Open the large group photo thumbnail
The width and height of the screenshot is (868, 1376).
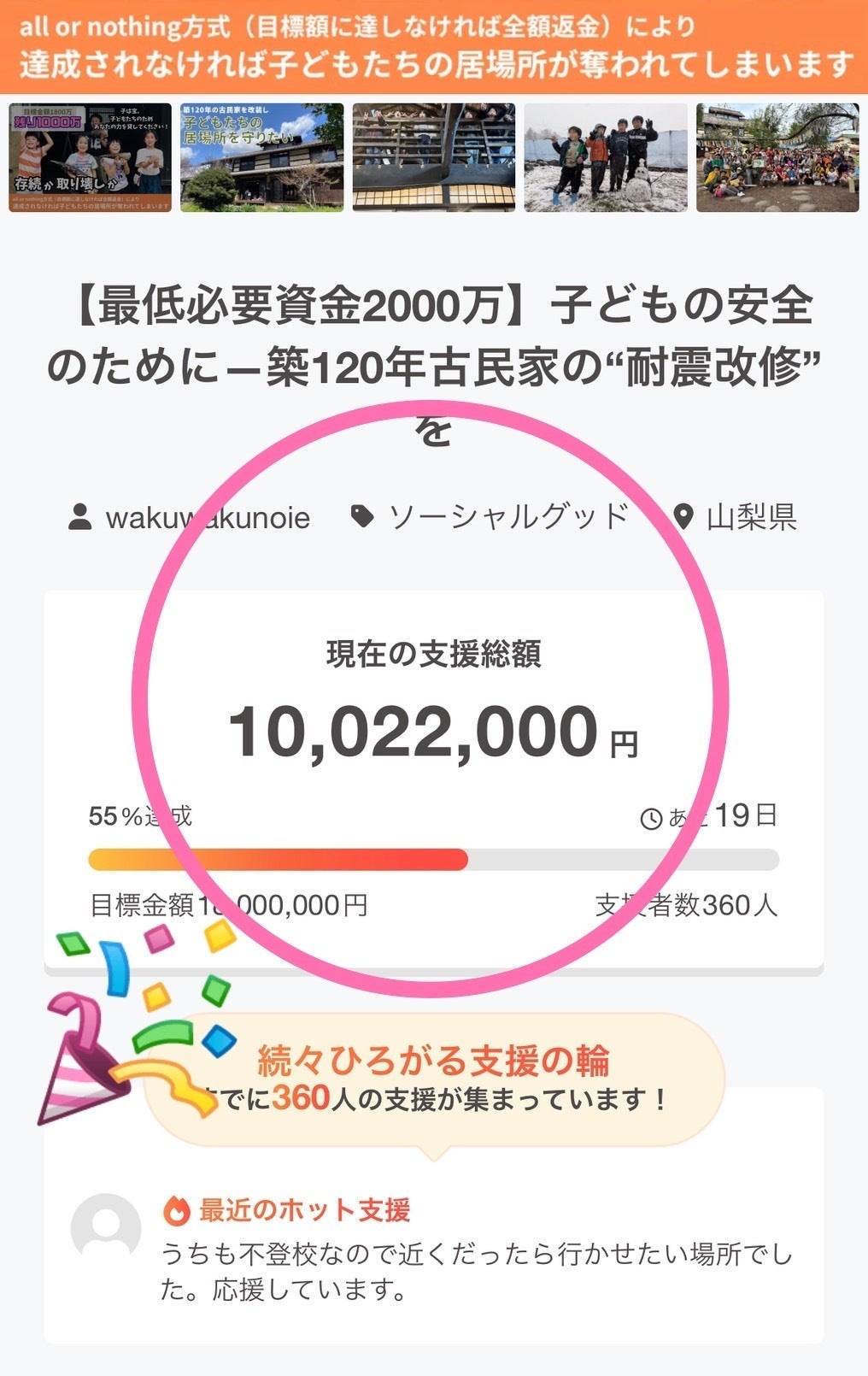[777, 157]
